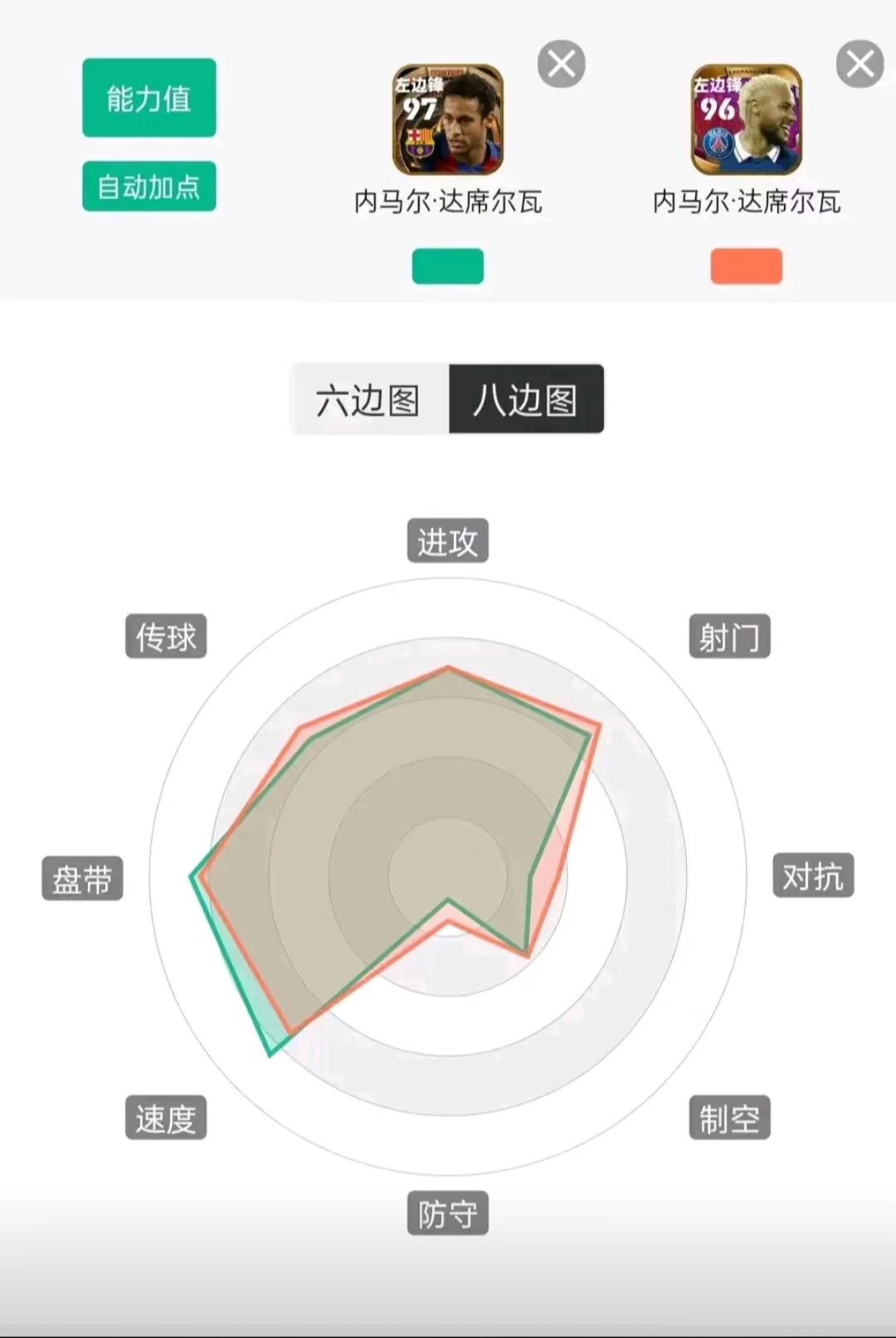This screenshot has width=896, height=1338.
Task: Select the 八边图 octagon chart
Action: pyautogui.click(x=526, y=400)
